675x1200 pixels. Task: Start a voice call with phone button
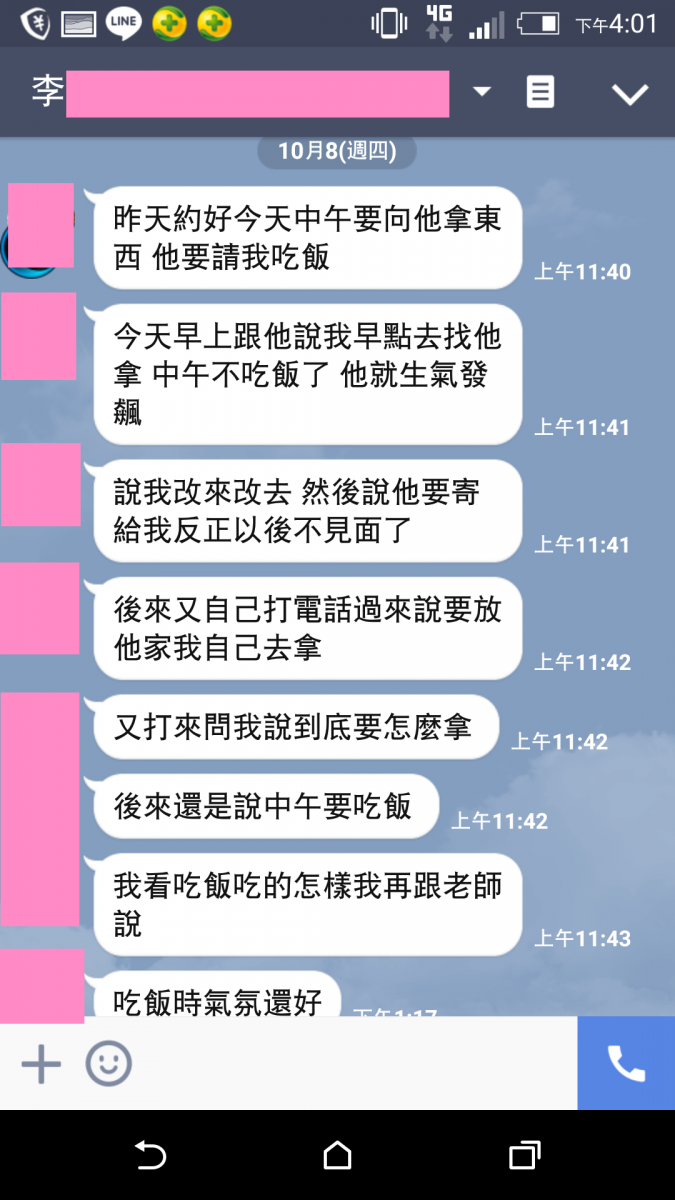point(626,1064)
